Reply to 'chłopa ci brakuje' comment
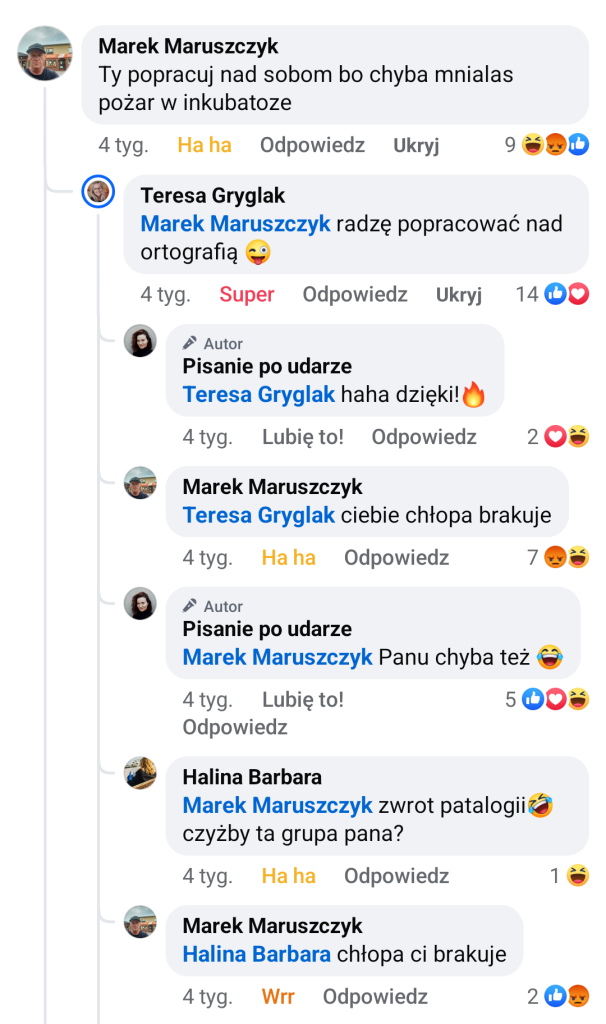The image size is (606, 1024). (x=375, y=997)
